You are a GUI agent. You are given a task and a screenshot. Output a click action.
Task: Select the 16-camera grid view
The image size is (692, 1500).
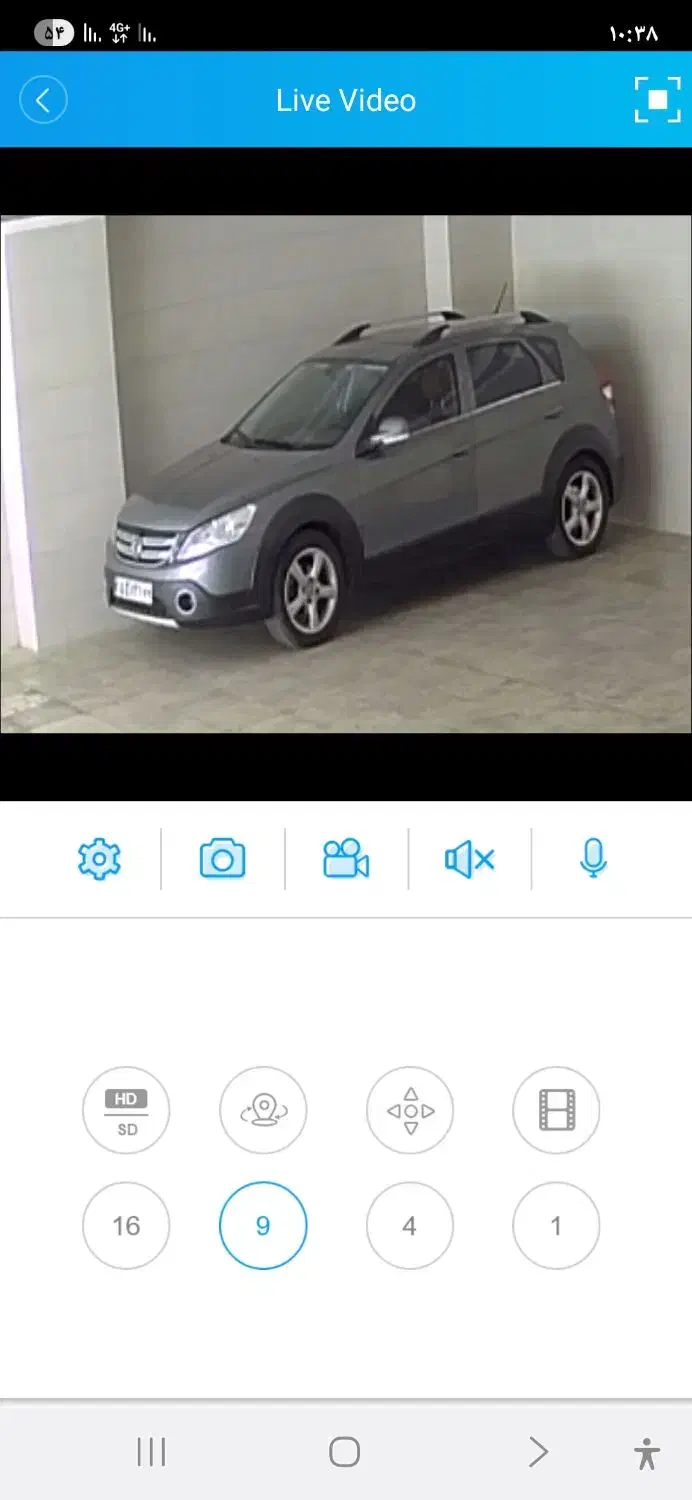tap(126, 1226)
